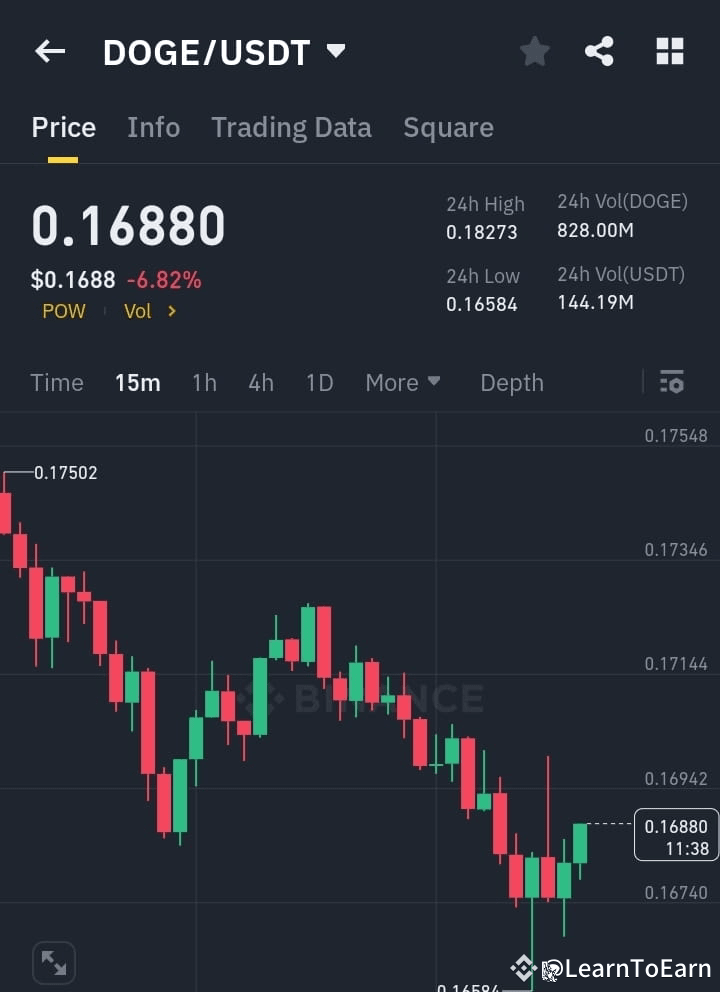Select the POW tag under the price

[63, 311]
